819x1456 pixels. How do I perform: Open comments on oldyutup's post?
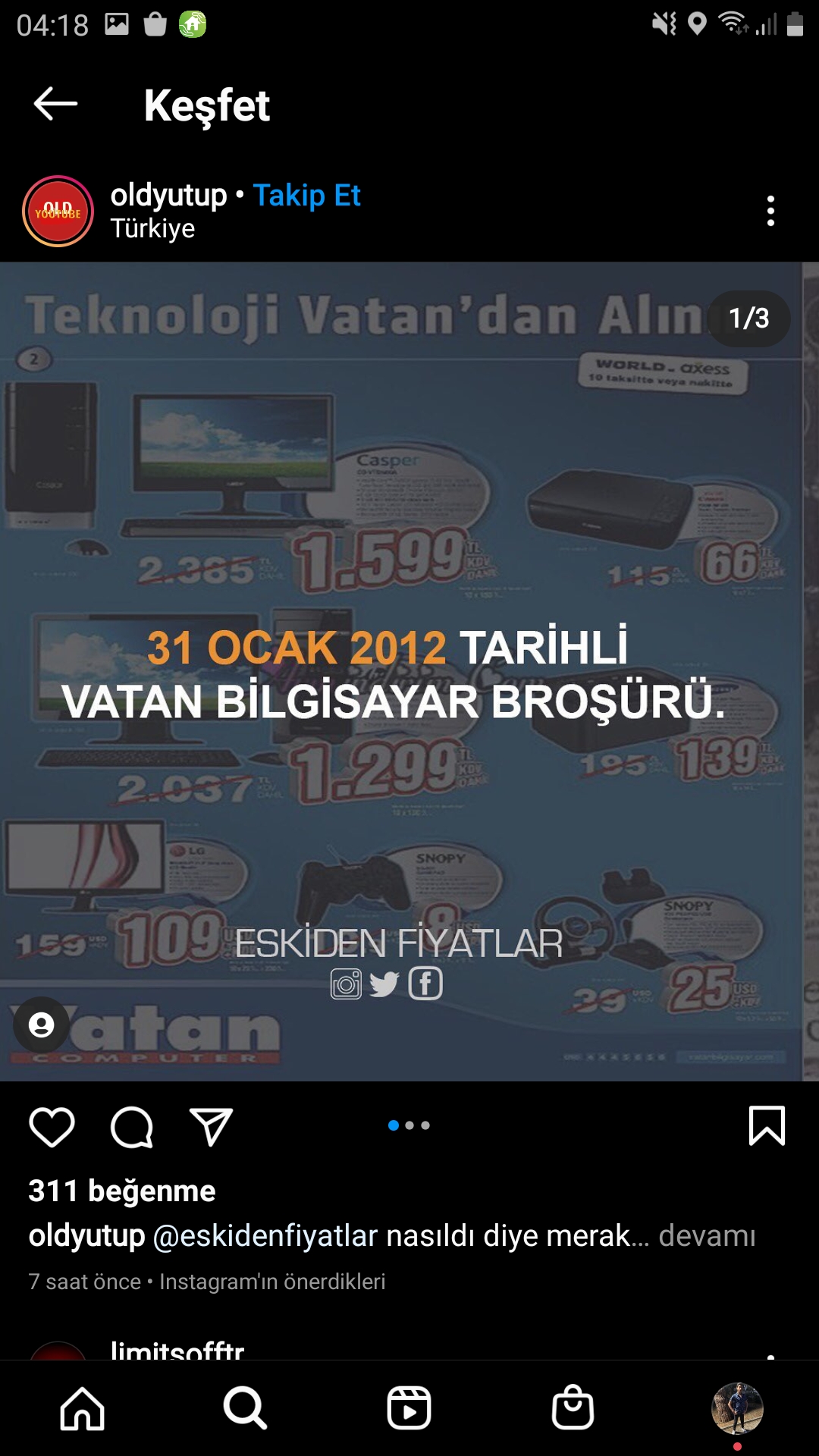132,1126
